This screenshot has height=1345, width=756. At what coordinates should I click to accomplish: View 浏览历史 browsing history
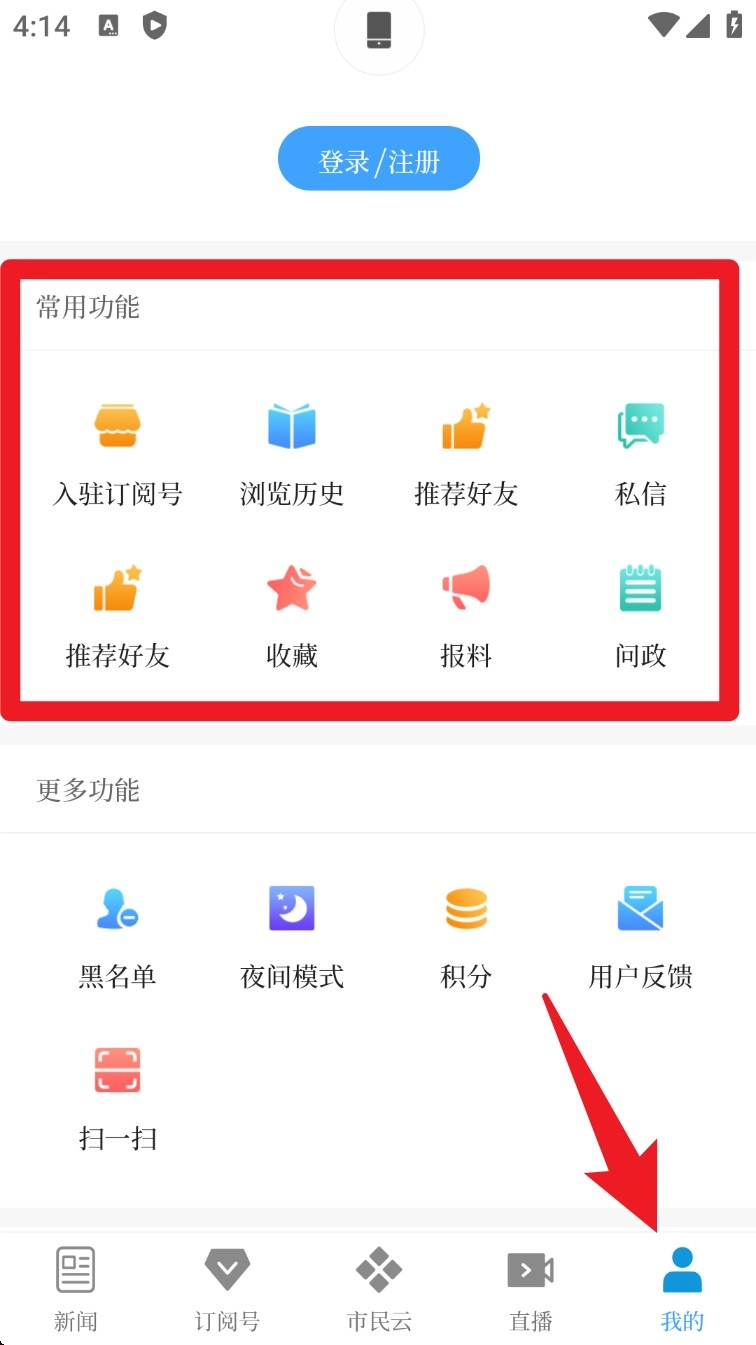pos(291,452)
